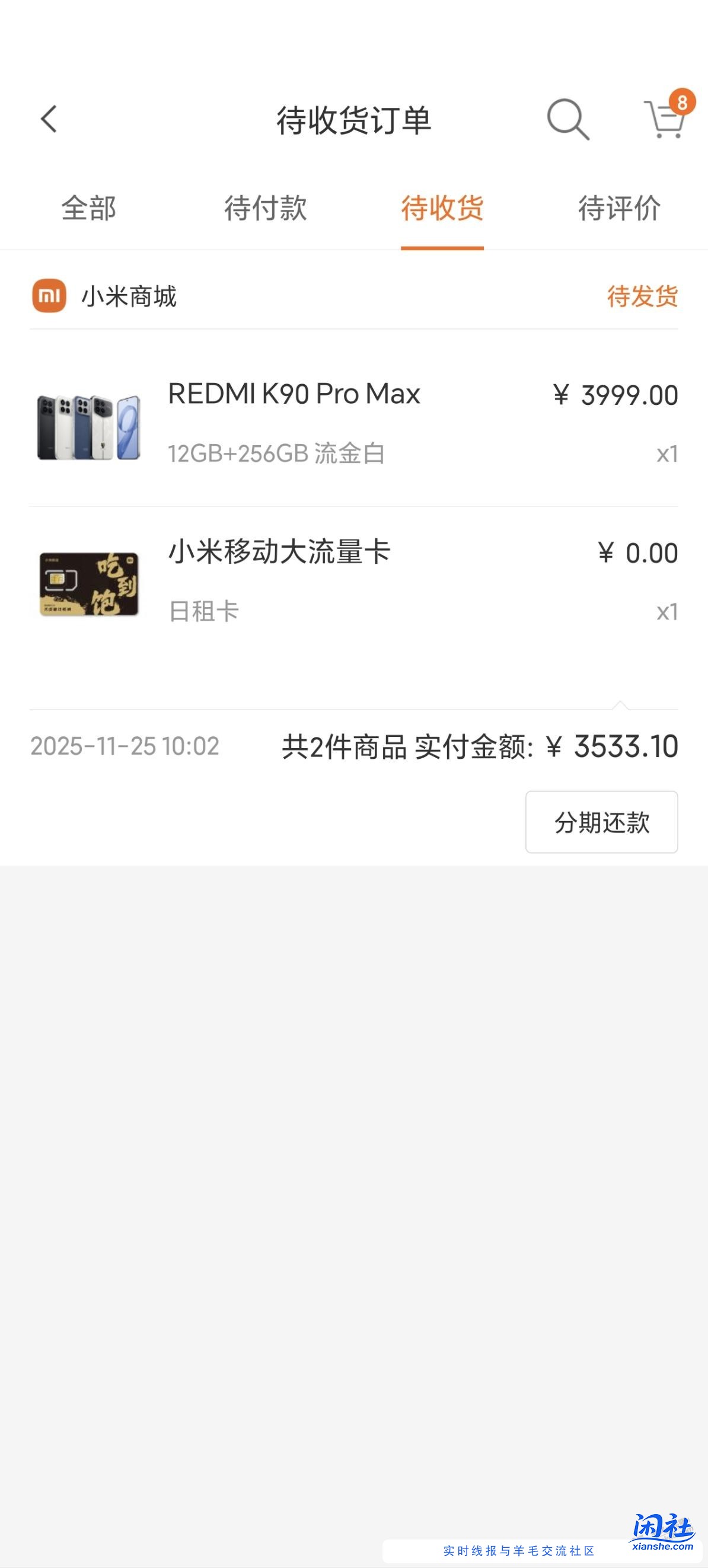Select the 待收货 tab highlighted in orange
Screen dimensions: 708x1568
click(442, 209)
